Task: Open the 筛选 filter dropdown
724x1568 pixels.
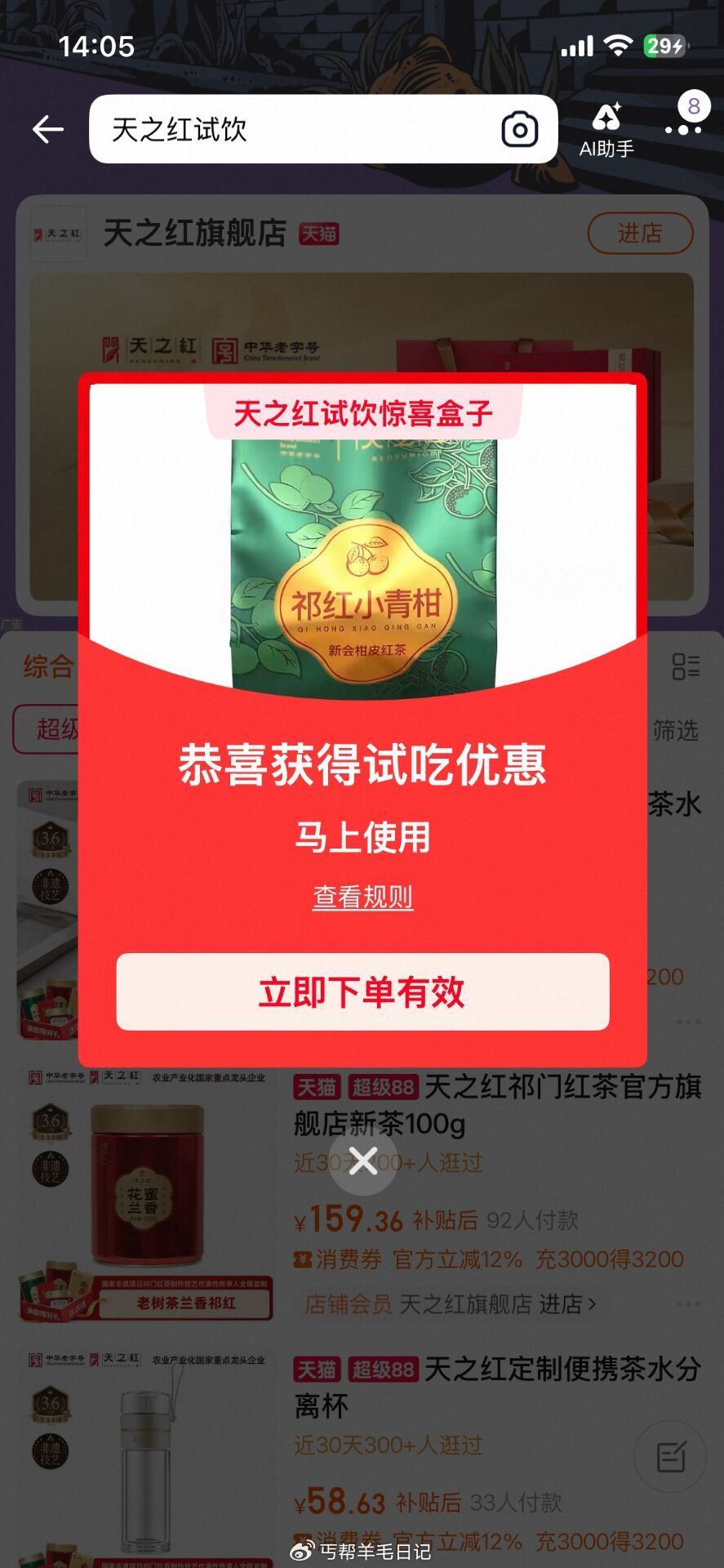Action: click(x=676, y=732)
